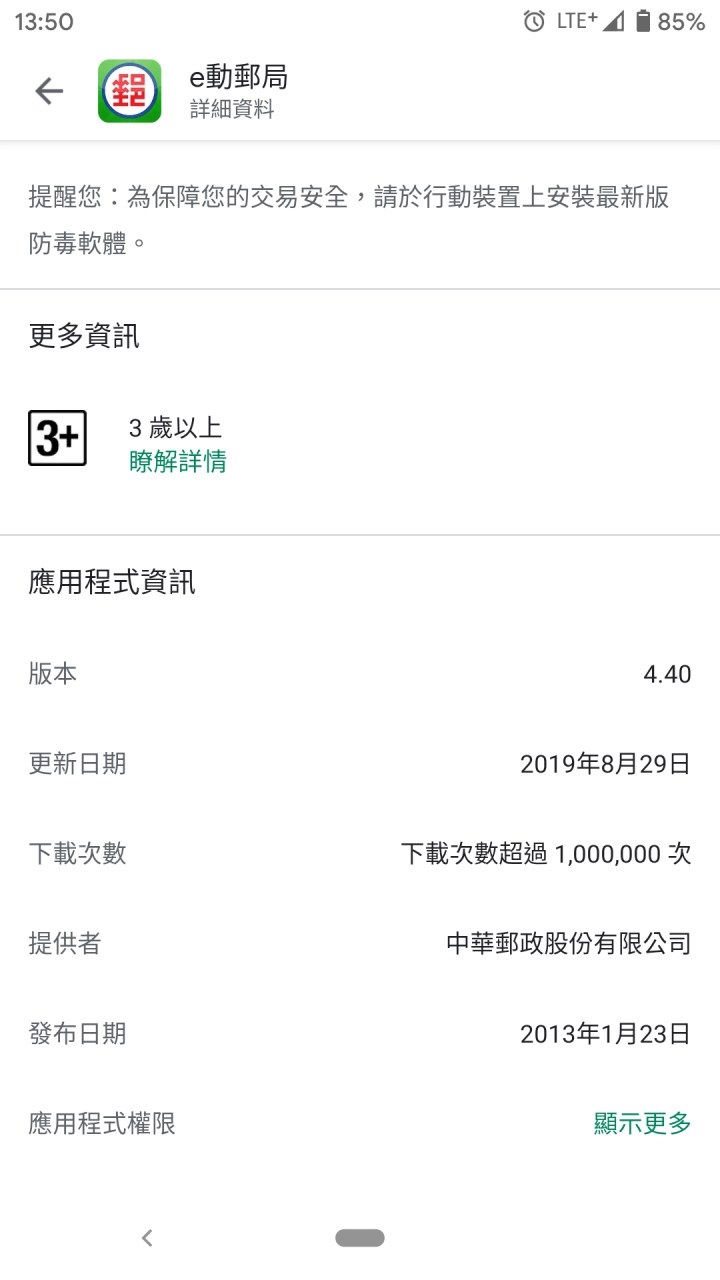720x1280 pixels.
Task: Tap 顯示更多 for app permissions
Action: tap(642, 1123)
